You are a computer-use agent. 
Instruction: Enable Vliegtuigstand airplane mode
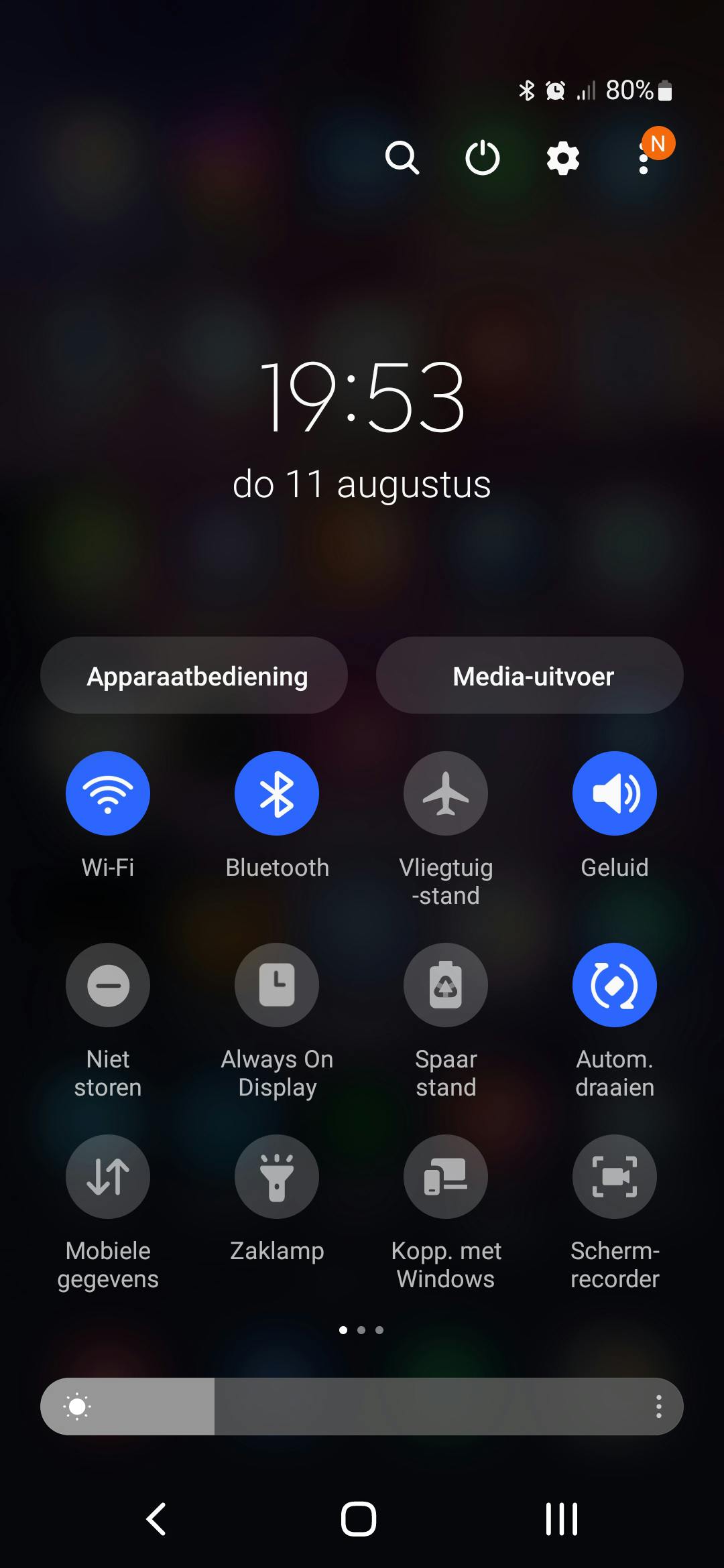coord(446,793)
